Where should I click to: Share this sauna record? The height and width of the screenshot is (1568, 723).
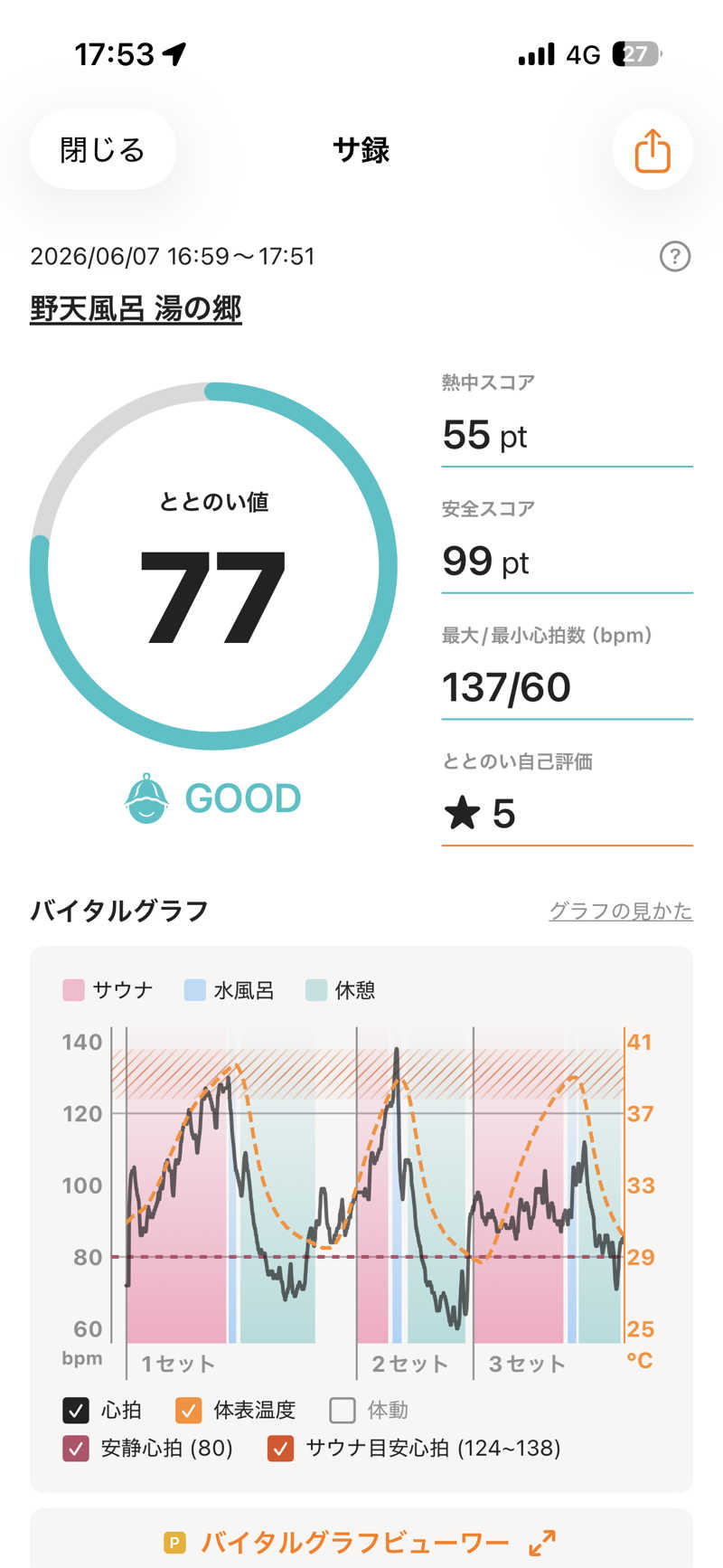point(653,150)
